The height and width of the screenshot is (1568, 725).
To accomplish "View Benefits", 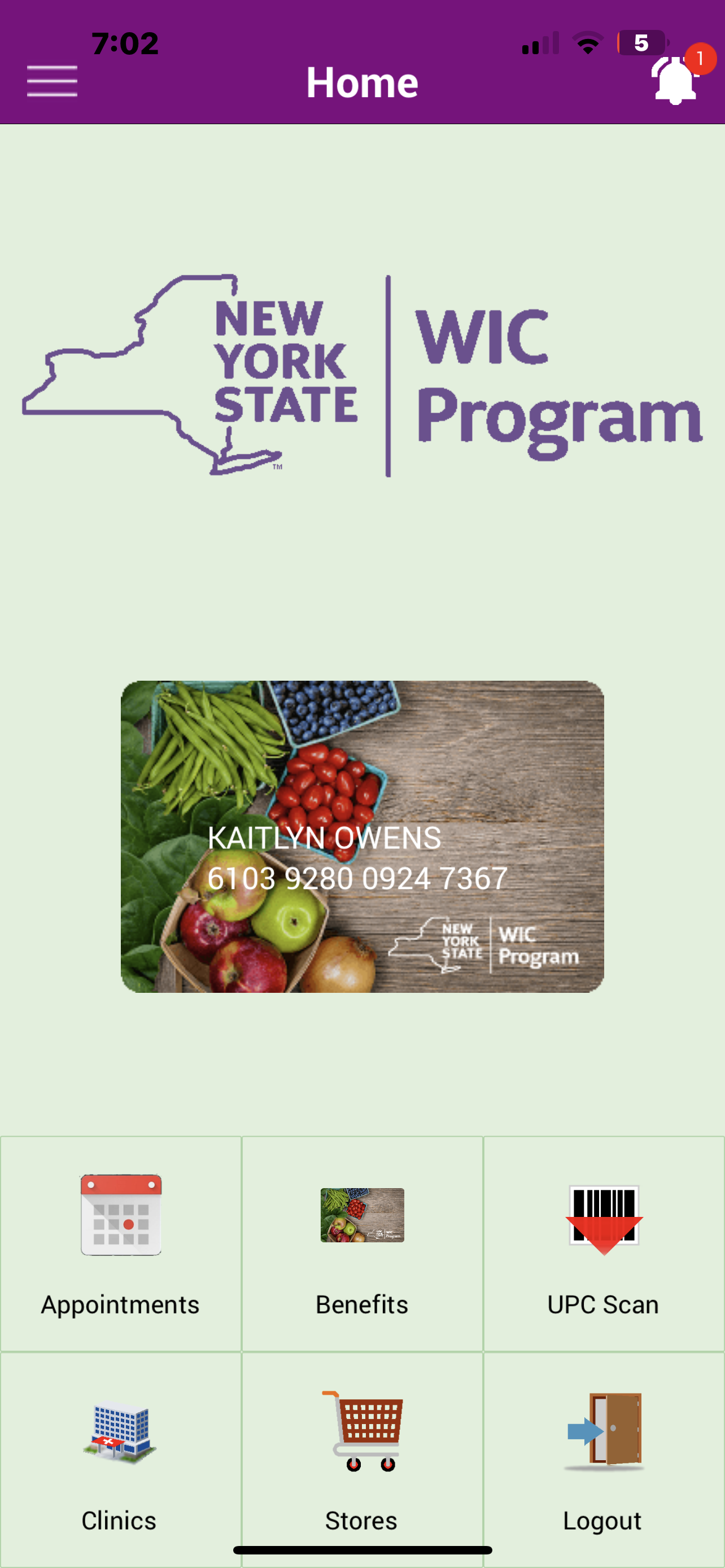I will tap(362, 1244).
